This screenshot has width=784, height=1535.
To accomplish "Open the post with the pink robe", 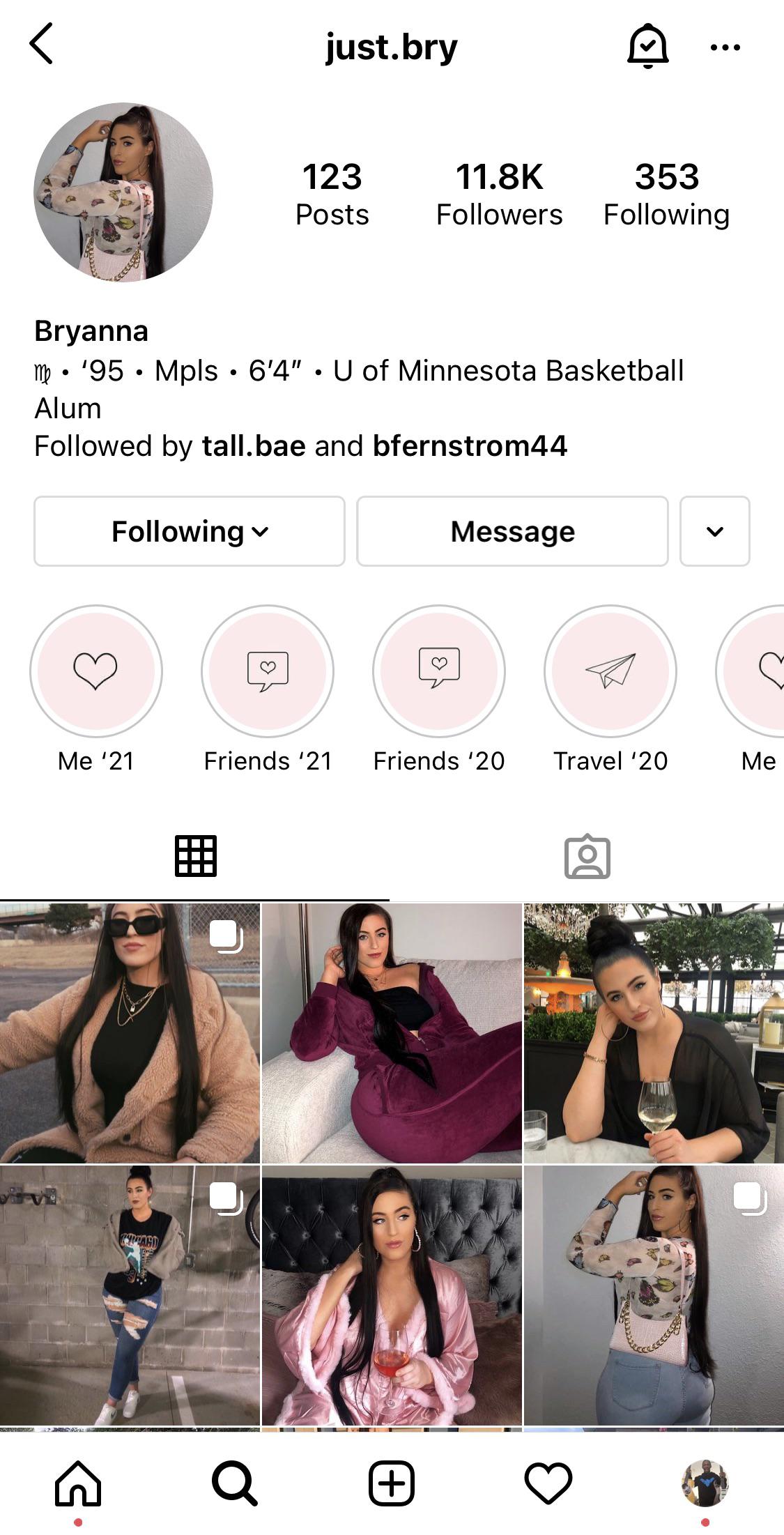I will tap(392, 1295).
